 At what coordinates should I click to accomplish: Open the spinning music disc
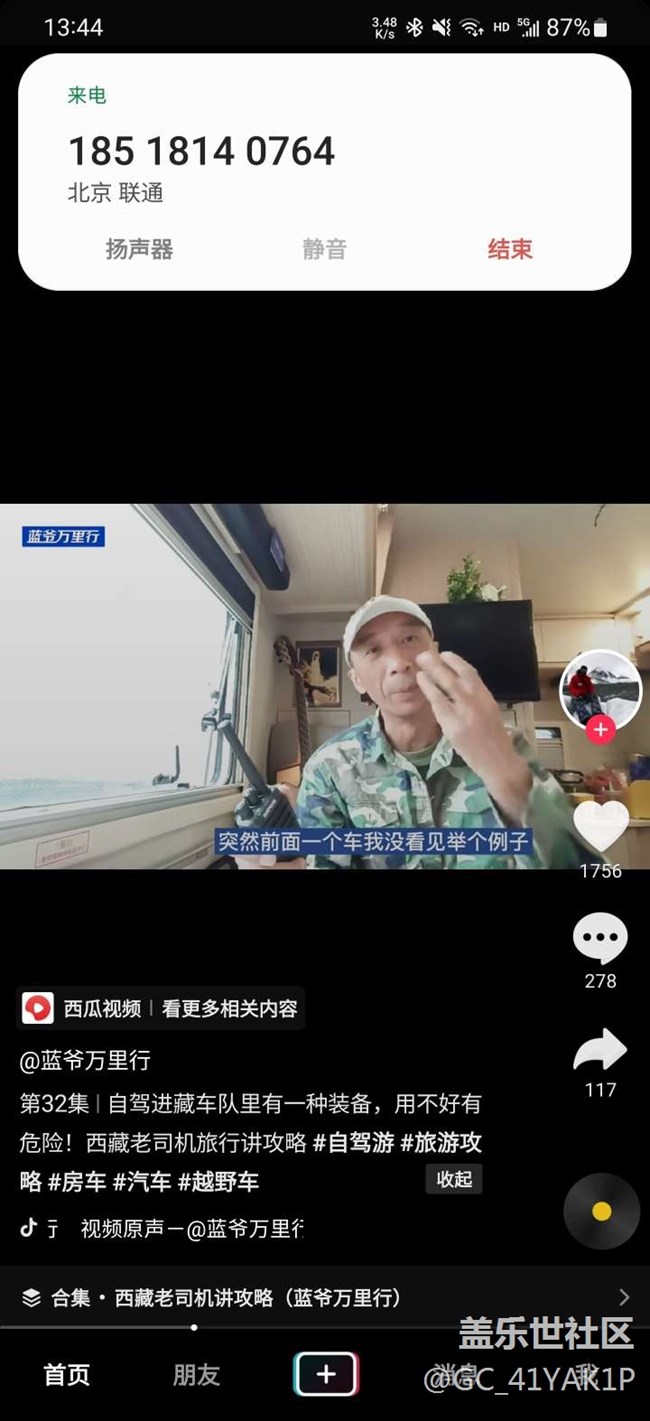601,1211
